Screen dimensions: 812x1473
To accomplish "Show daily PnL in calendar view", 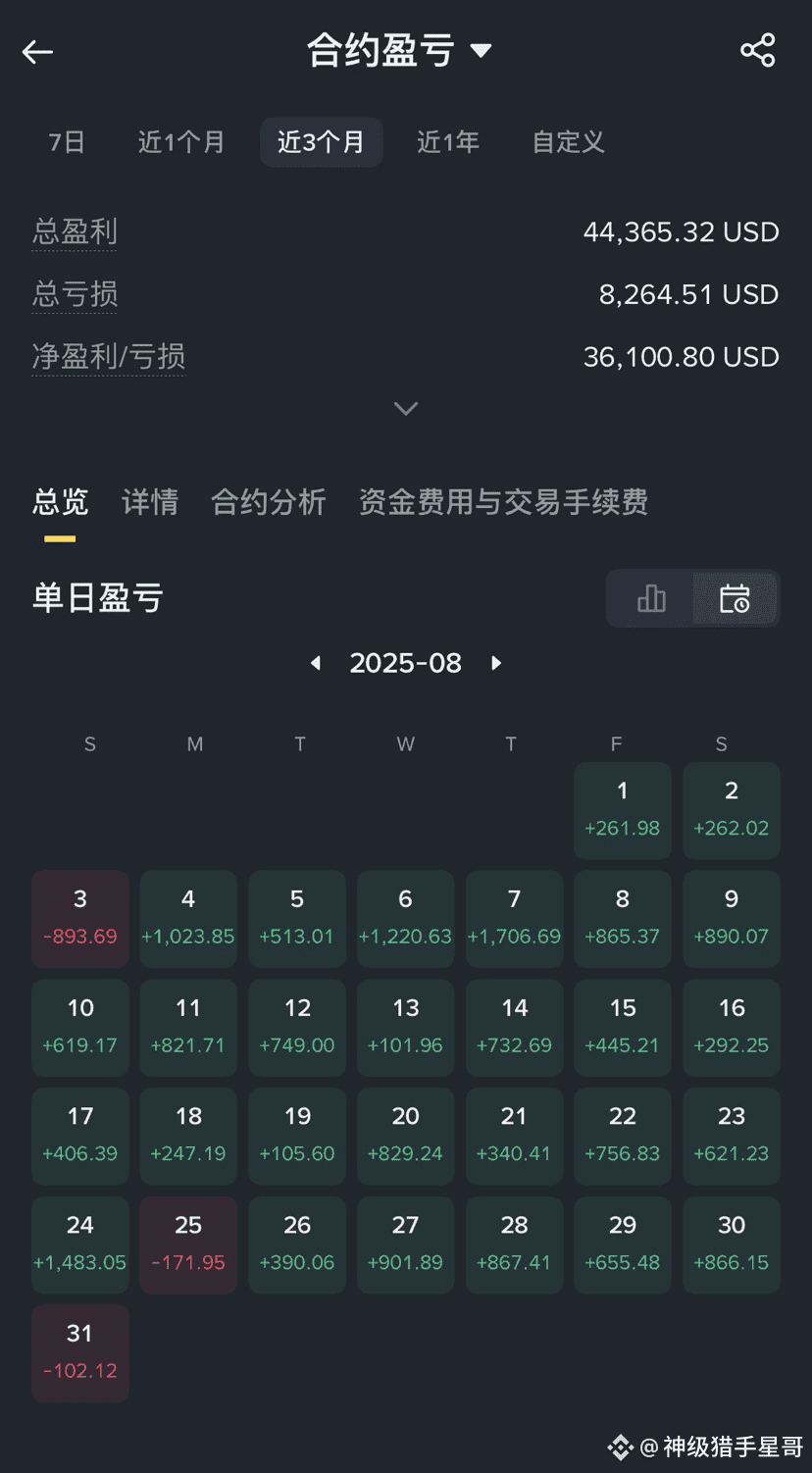I will point(735,598).
